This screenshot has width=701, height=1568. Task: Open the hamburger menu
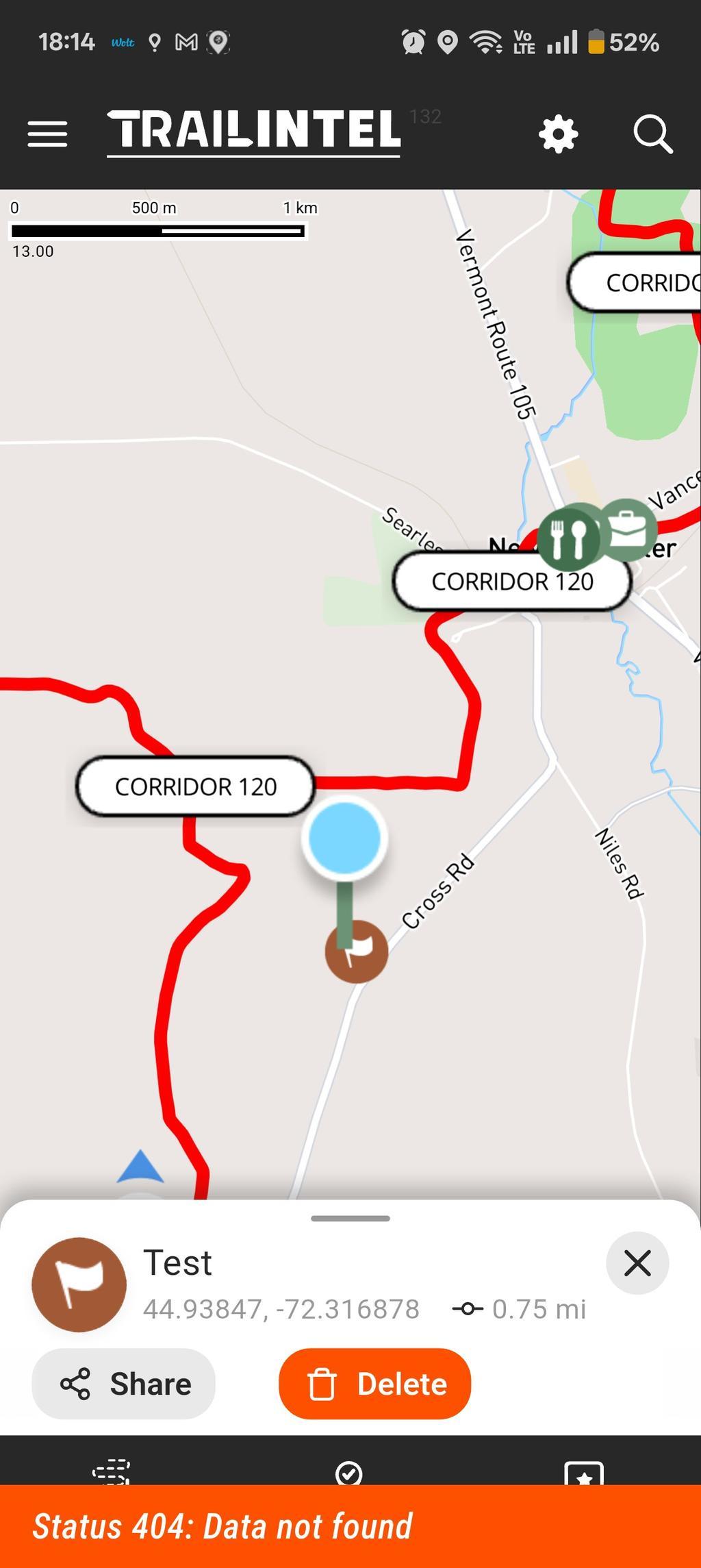(x=47, y=133)
